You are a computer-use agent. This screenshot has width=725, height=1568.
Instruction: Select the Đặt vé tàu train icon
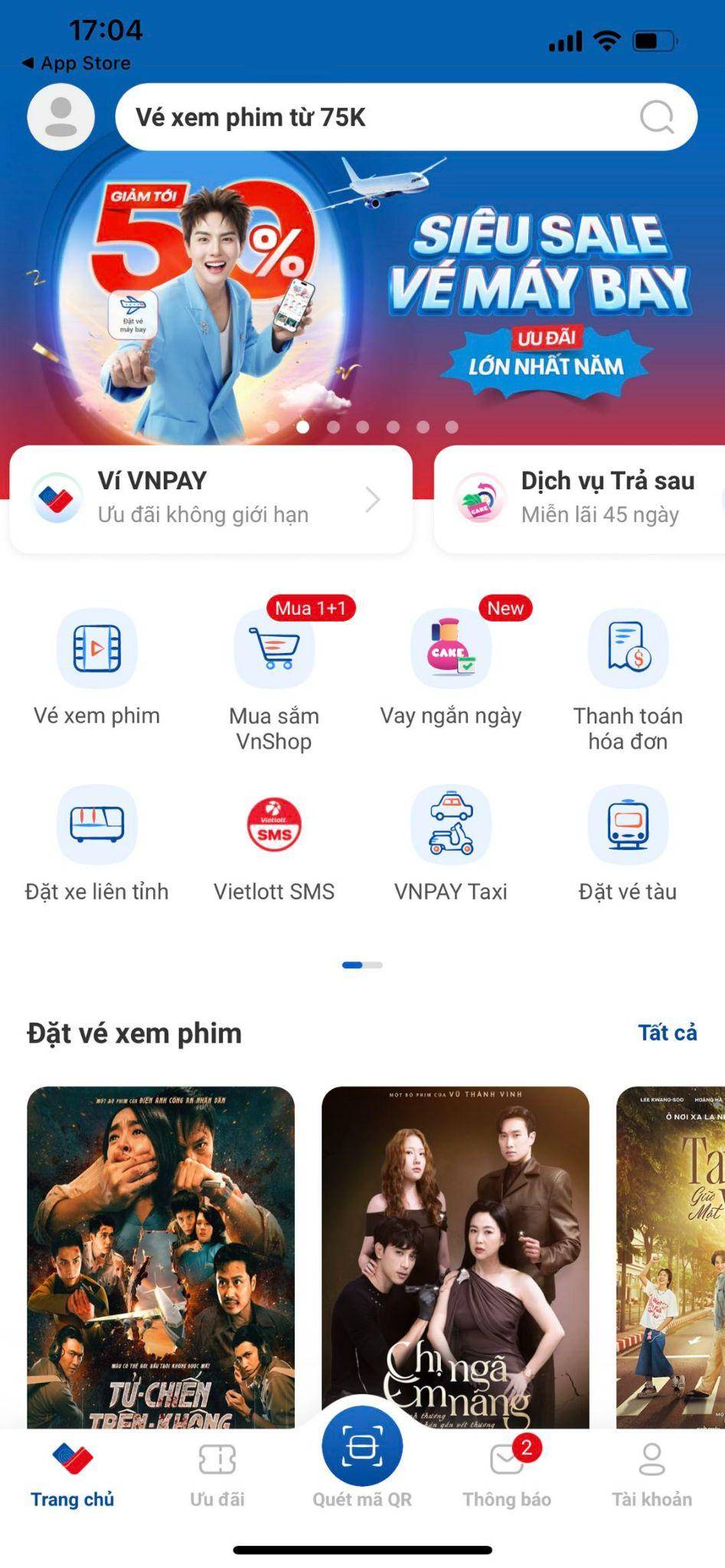coord(628,825)
